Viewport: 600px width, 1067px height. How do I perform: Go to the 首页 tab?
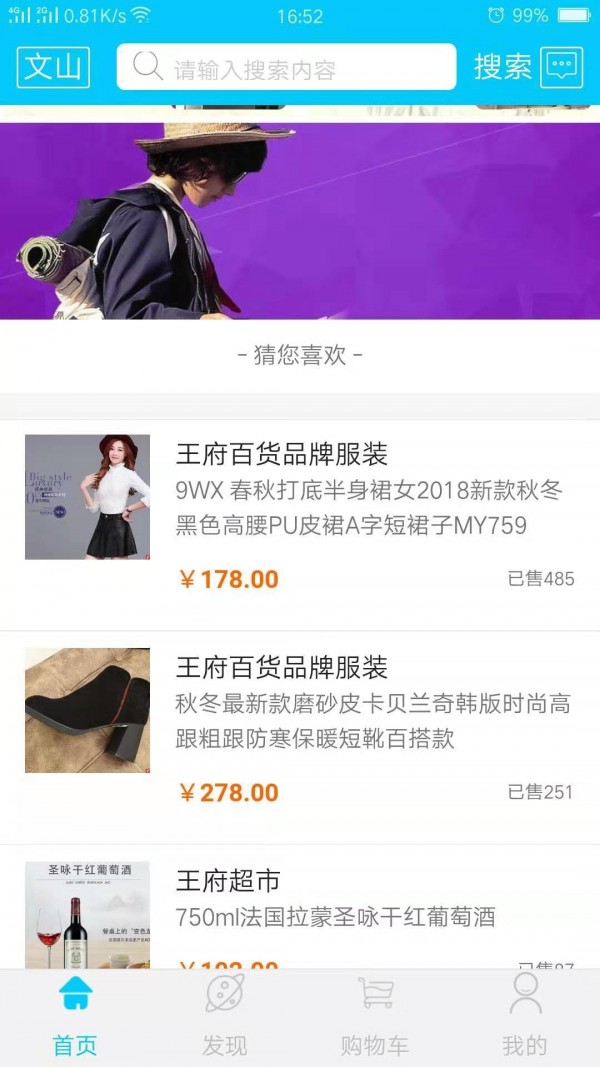(75, 1017)
